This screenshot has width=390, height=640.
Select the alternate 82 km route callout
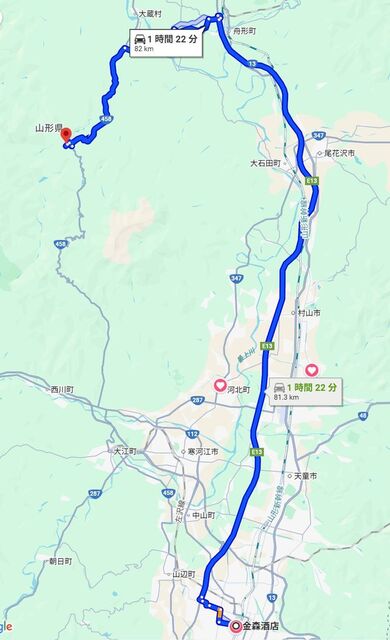click(x=166, y=43)
